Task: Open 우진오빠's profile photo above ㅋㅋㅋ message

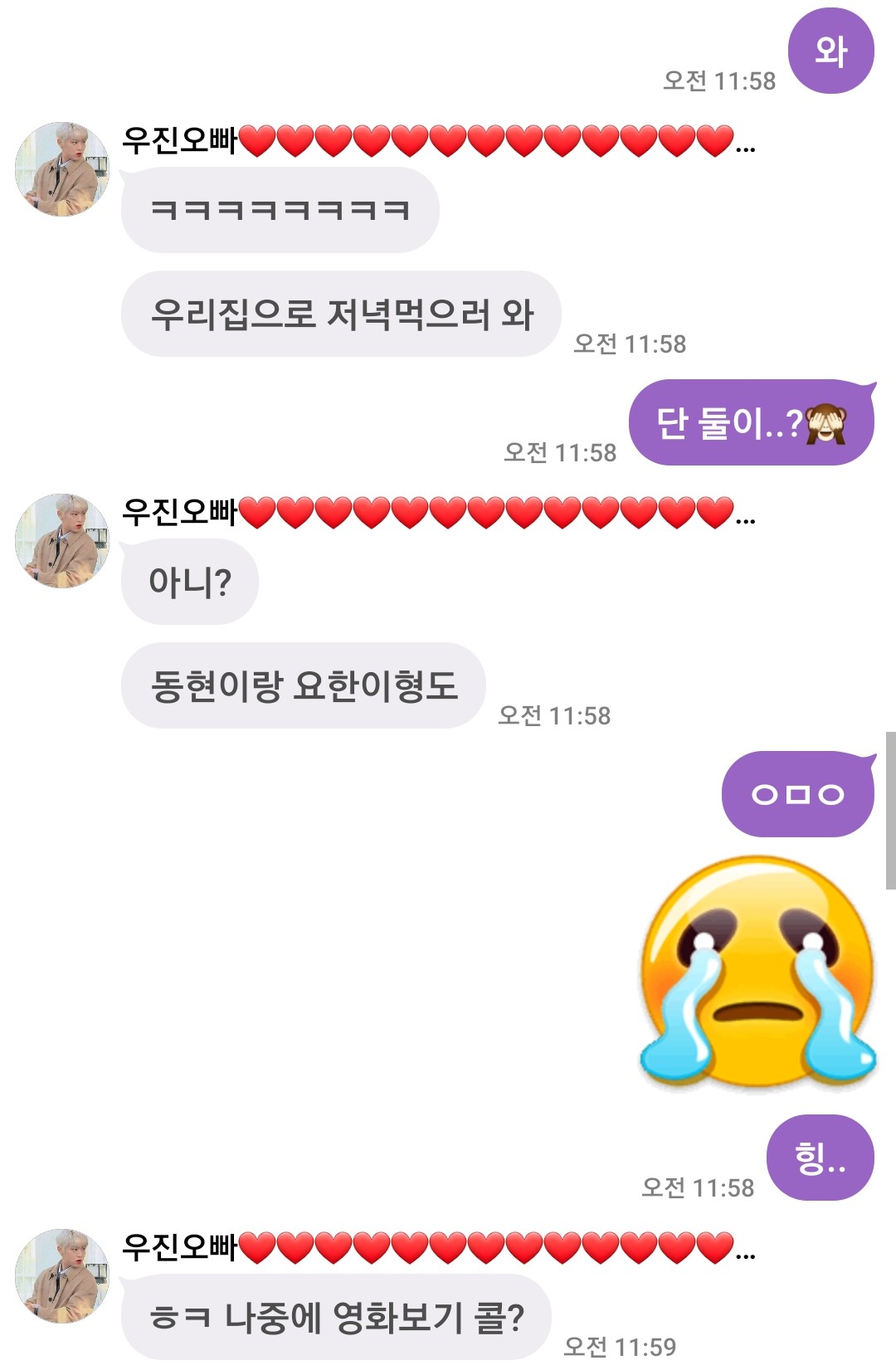Action: pos(62,169)
